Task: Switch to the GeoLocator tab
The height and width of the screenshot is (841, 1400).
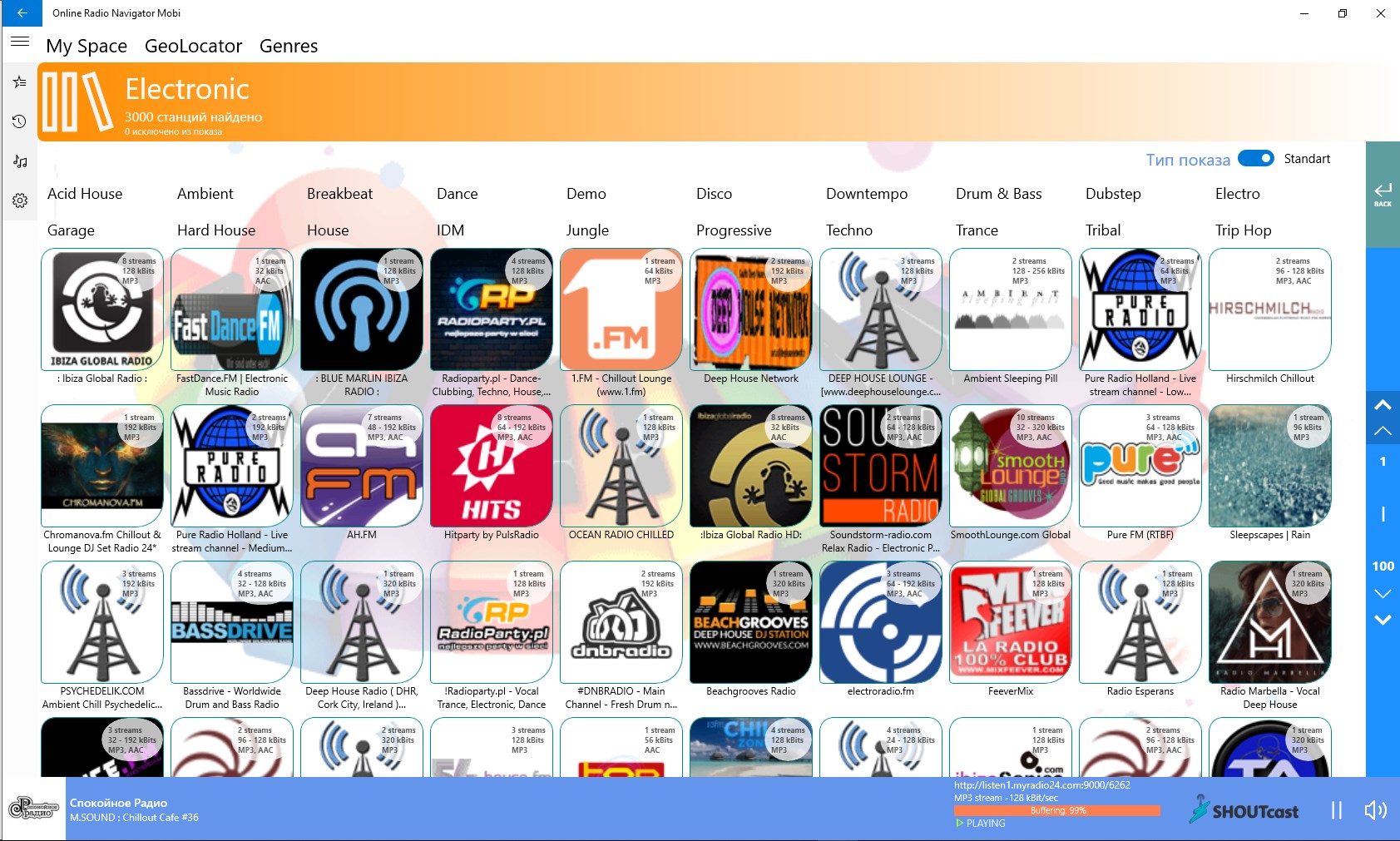Action: point(193,47)
